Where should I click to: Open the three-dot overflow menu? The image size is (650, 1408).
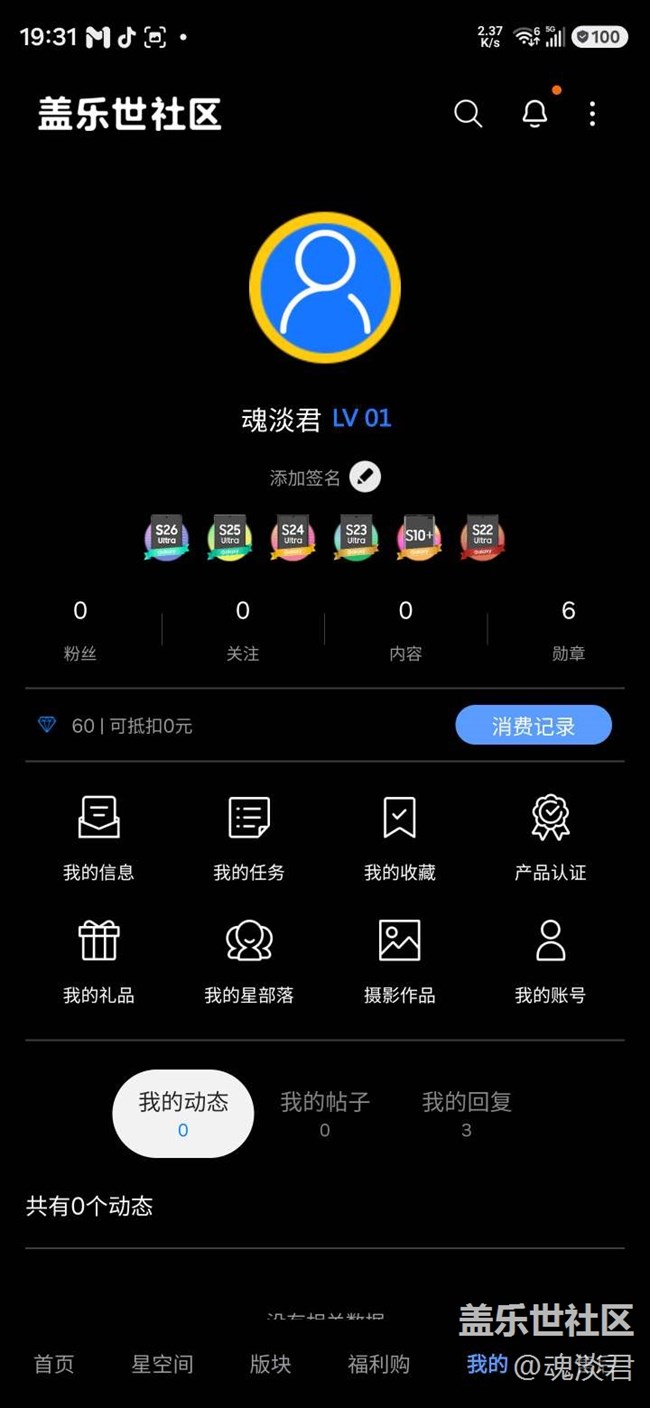(592, 114)
